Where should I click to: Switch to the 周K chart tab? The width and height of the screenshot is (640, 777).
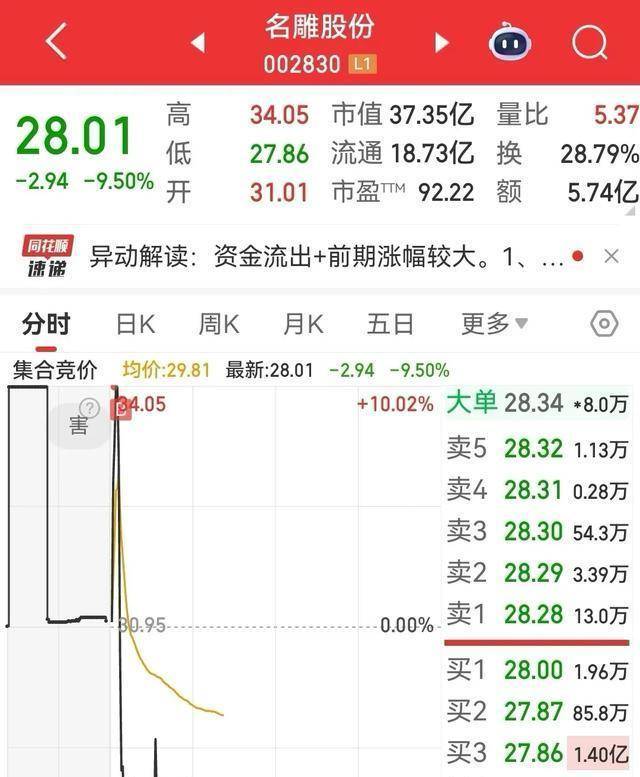click(x=218, y=324)
